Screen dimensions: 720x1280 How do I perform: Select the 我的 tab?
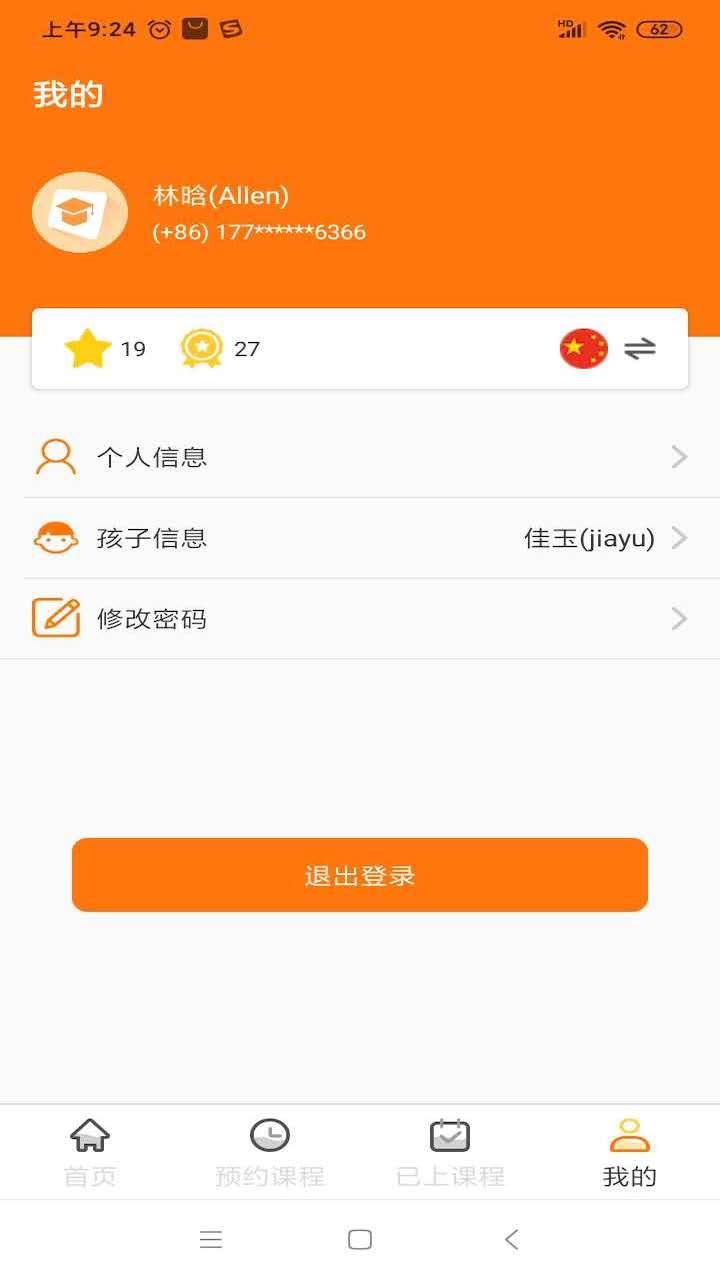[630, 1153]
